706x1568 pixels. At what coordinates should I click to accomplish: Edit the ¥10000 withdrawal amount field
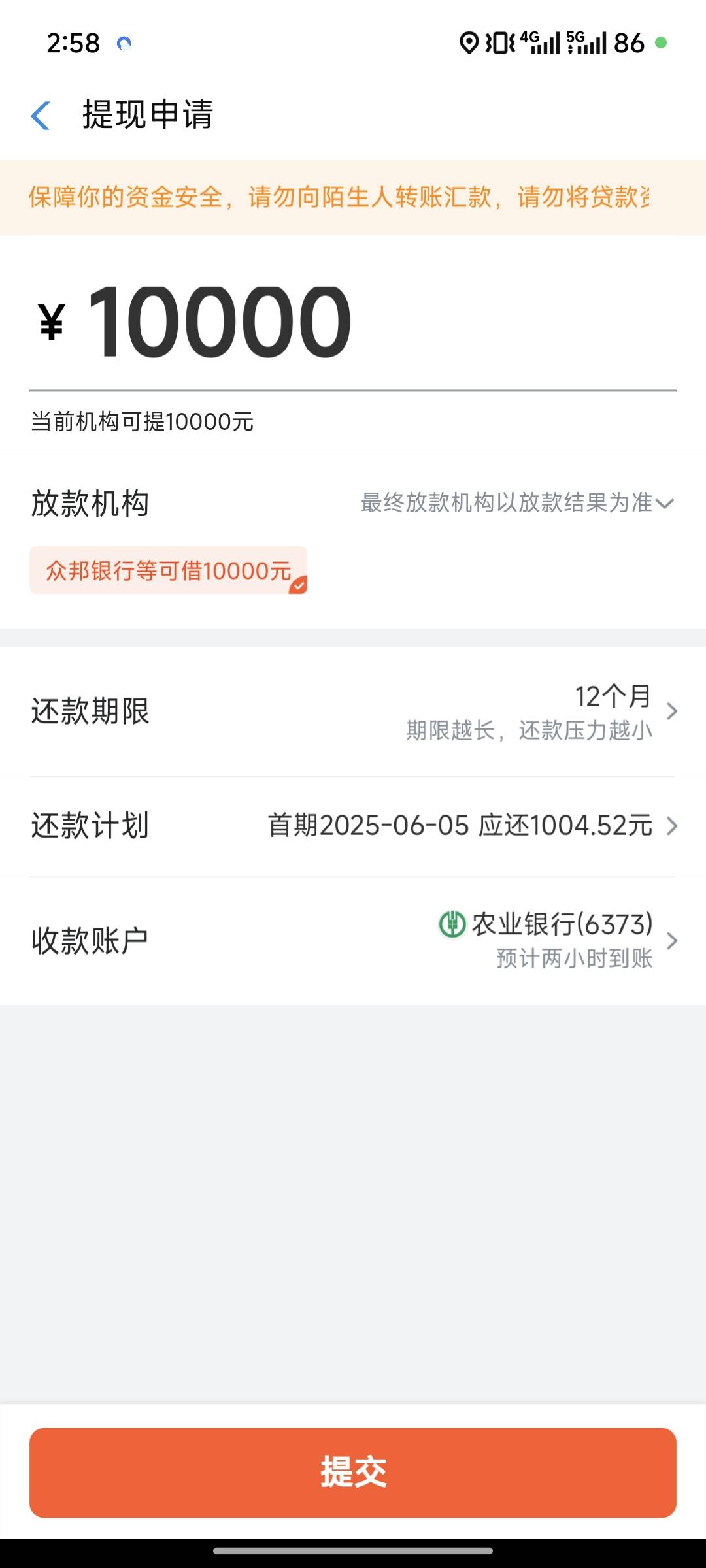353,321
